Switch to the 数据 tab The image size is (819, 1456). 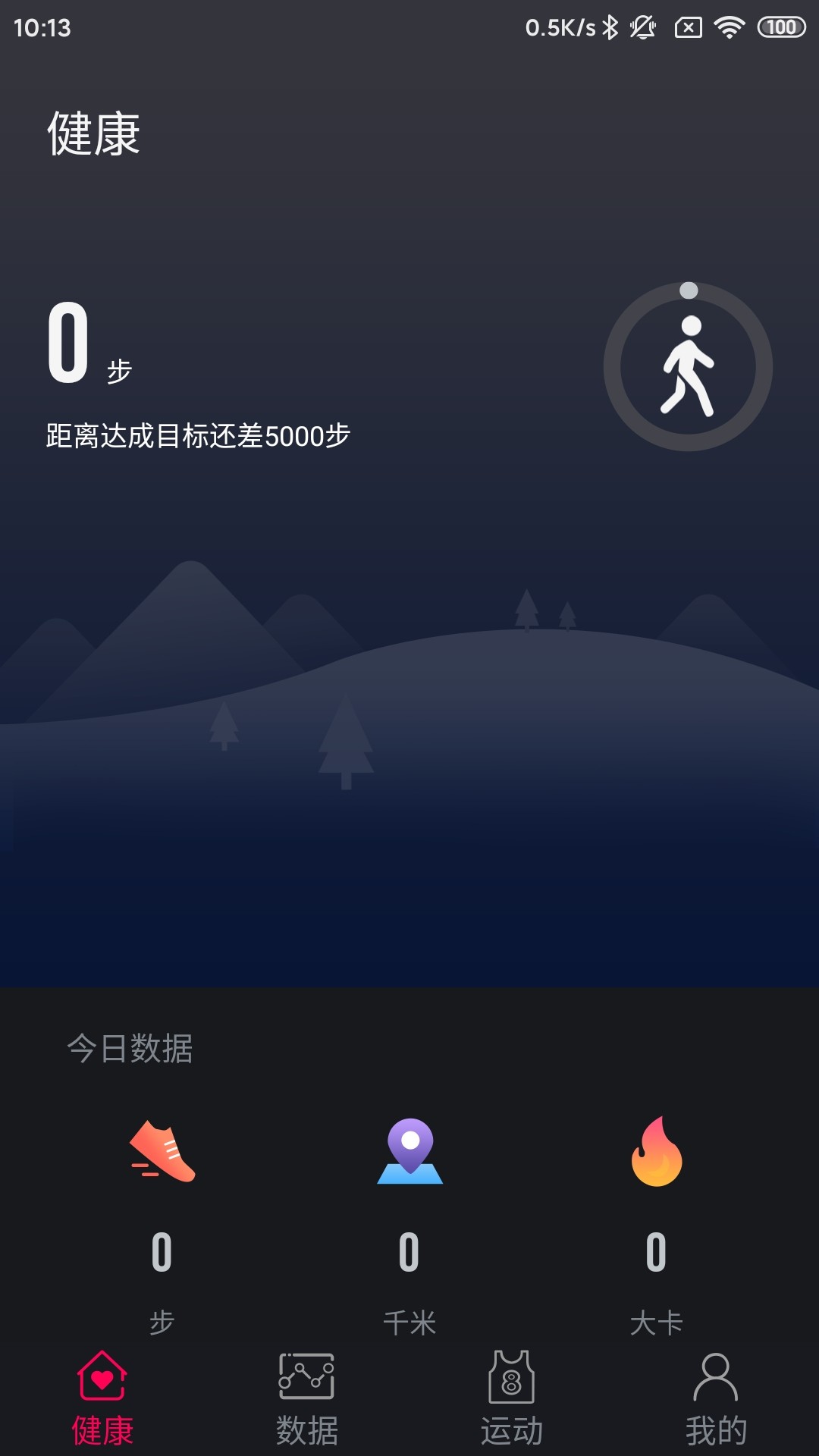[307, 1399]
